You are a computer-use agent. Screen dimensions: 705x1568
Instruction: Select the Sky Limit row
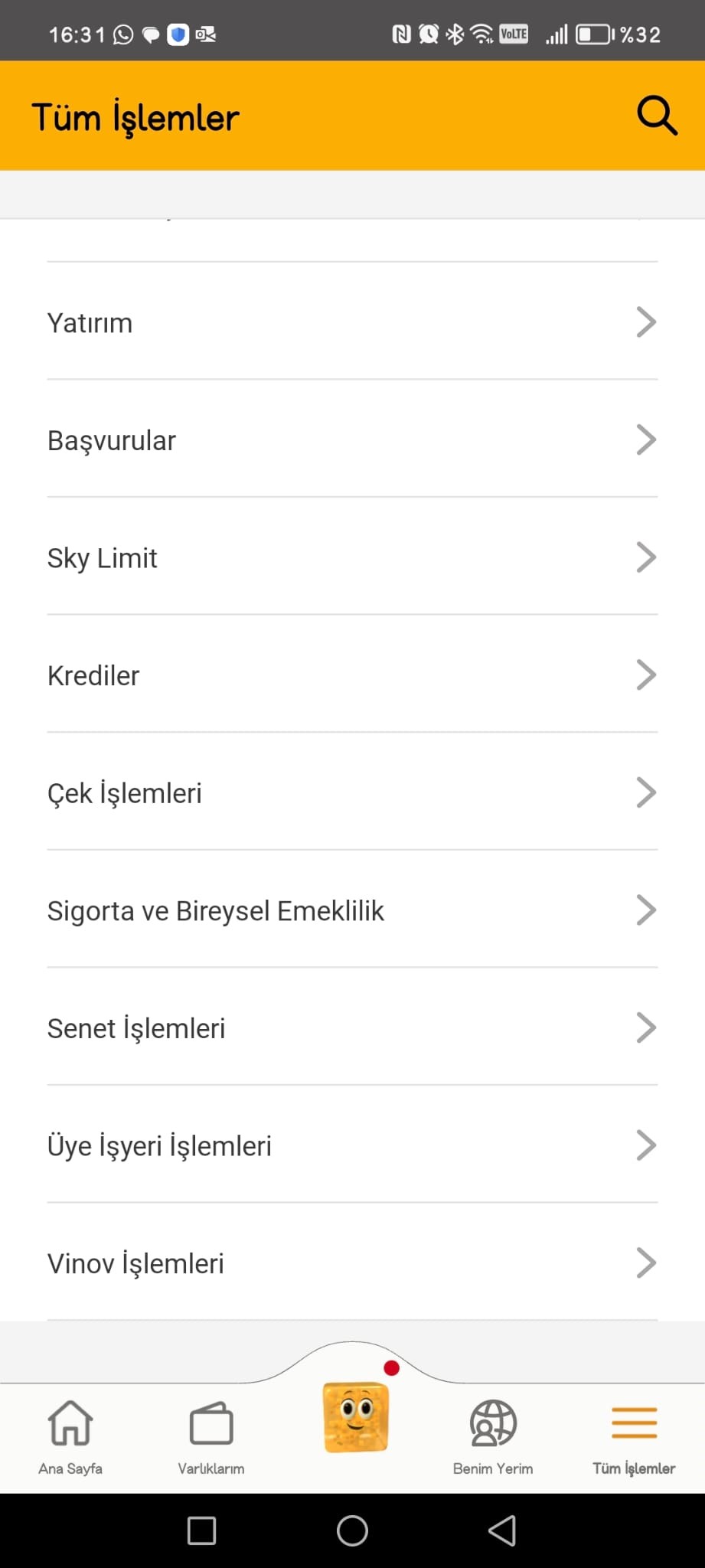[x=352, y=557]
